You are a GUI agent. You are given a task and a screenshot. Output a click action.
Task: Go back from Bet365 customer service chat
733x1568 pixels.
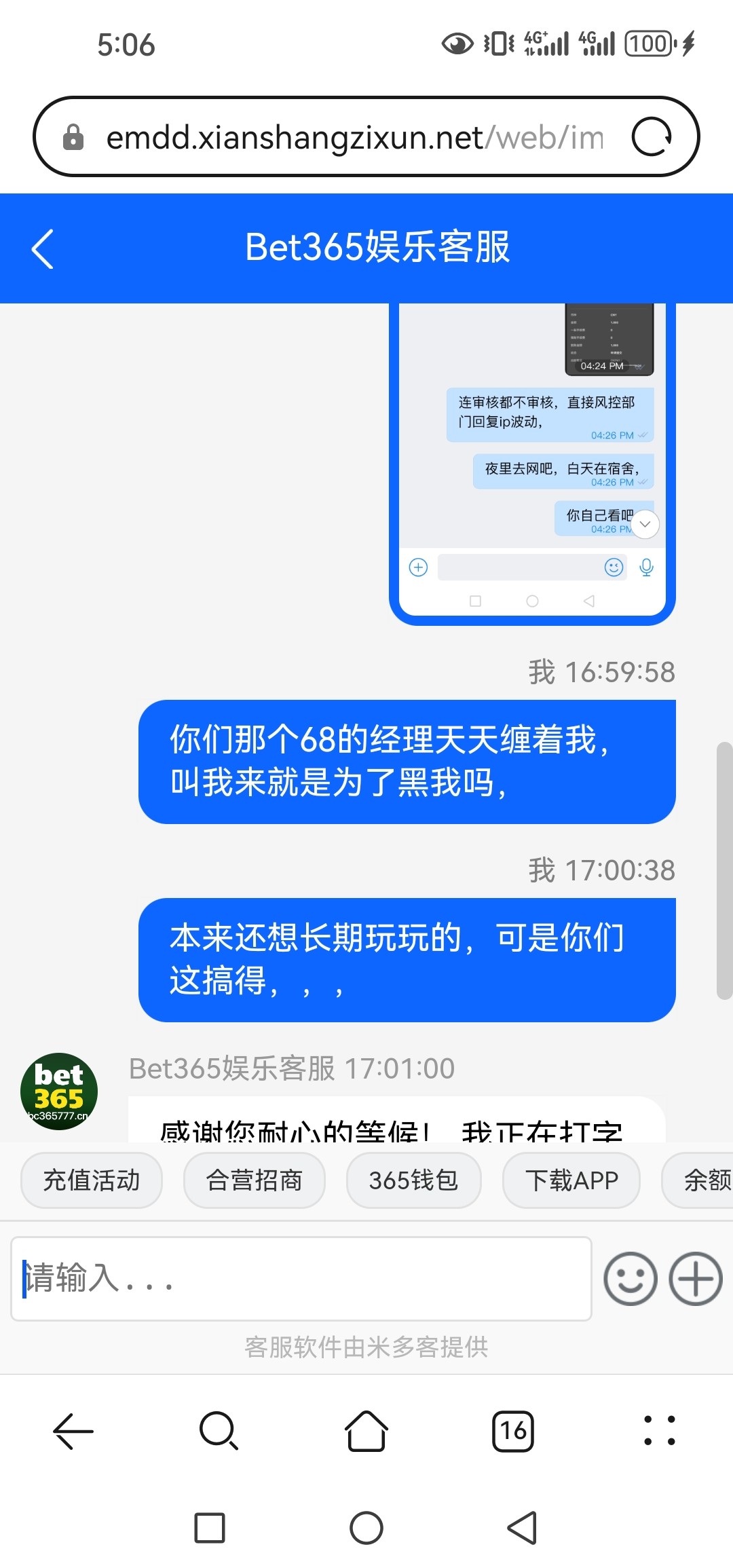click(x=43, y=249)
